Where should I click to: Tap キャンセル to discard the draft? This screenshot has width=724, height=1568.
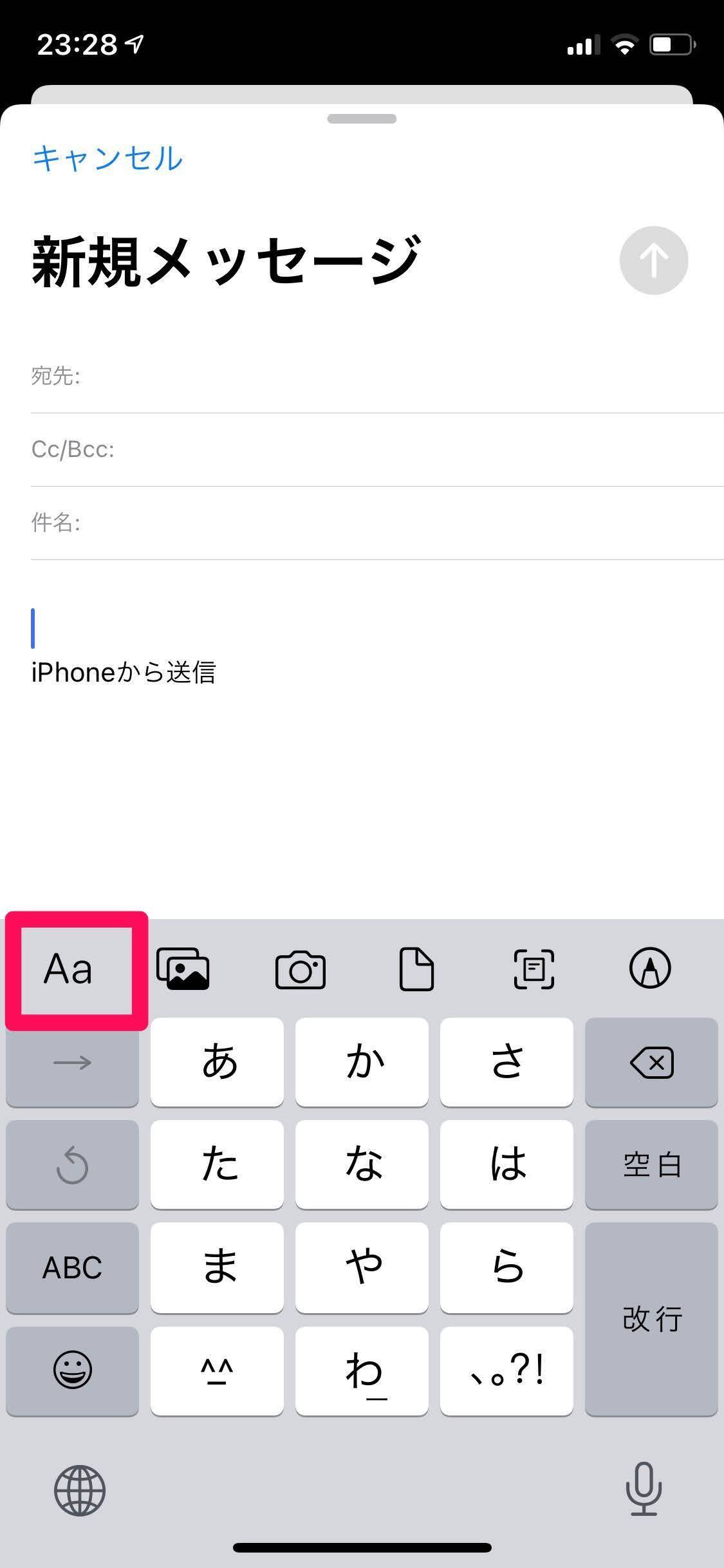tap(107, 158)
